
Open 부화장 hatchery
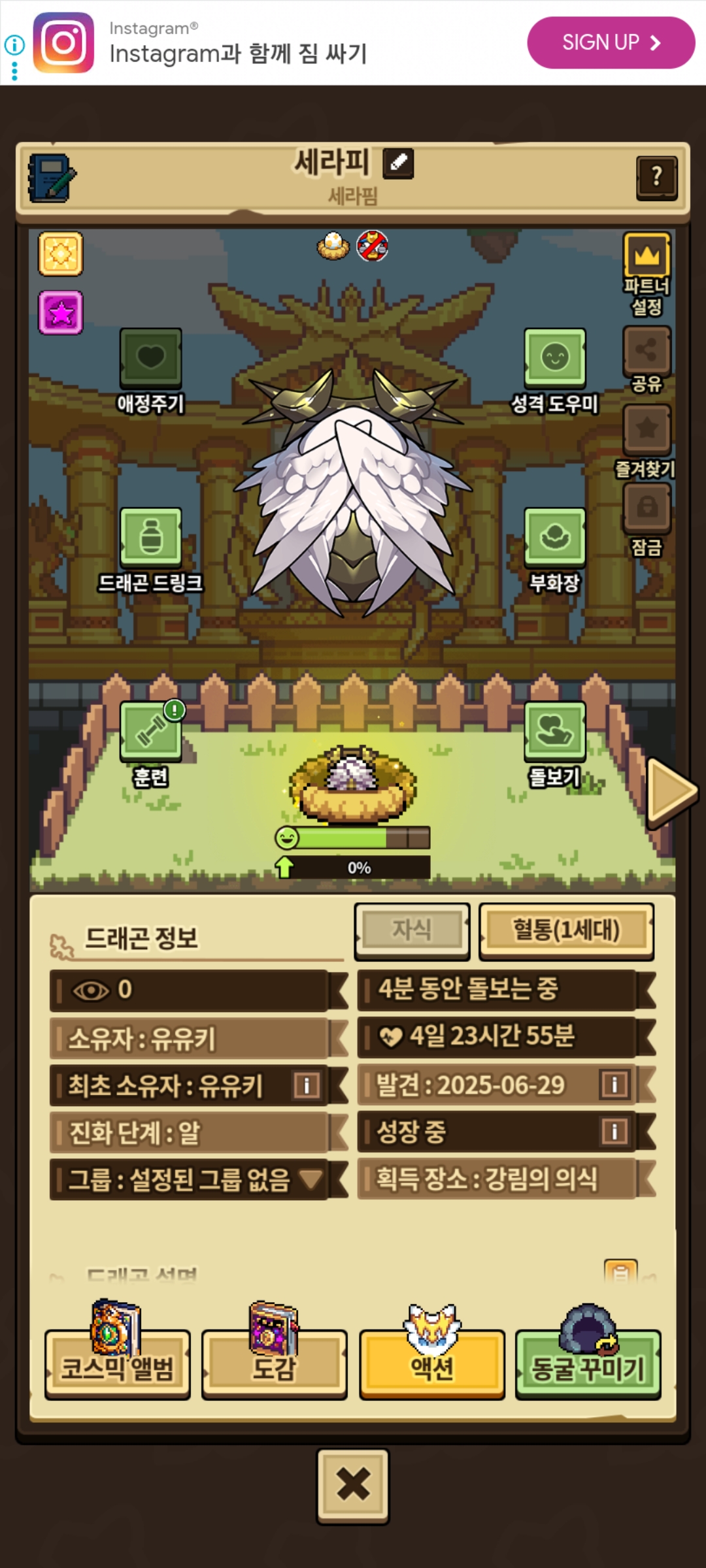point(555,537)
